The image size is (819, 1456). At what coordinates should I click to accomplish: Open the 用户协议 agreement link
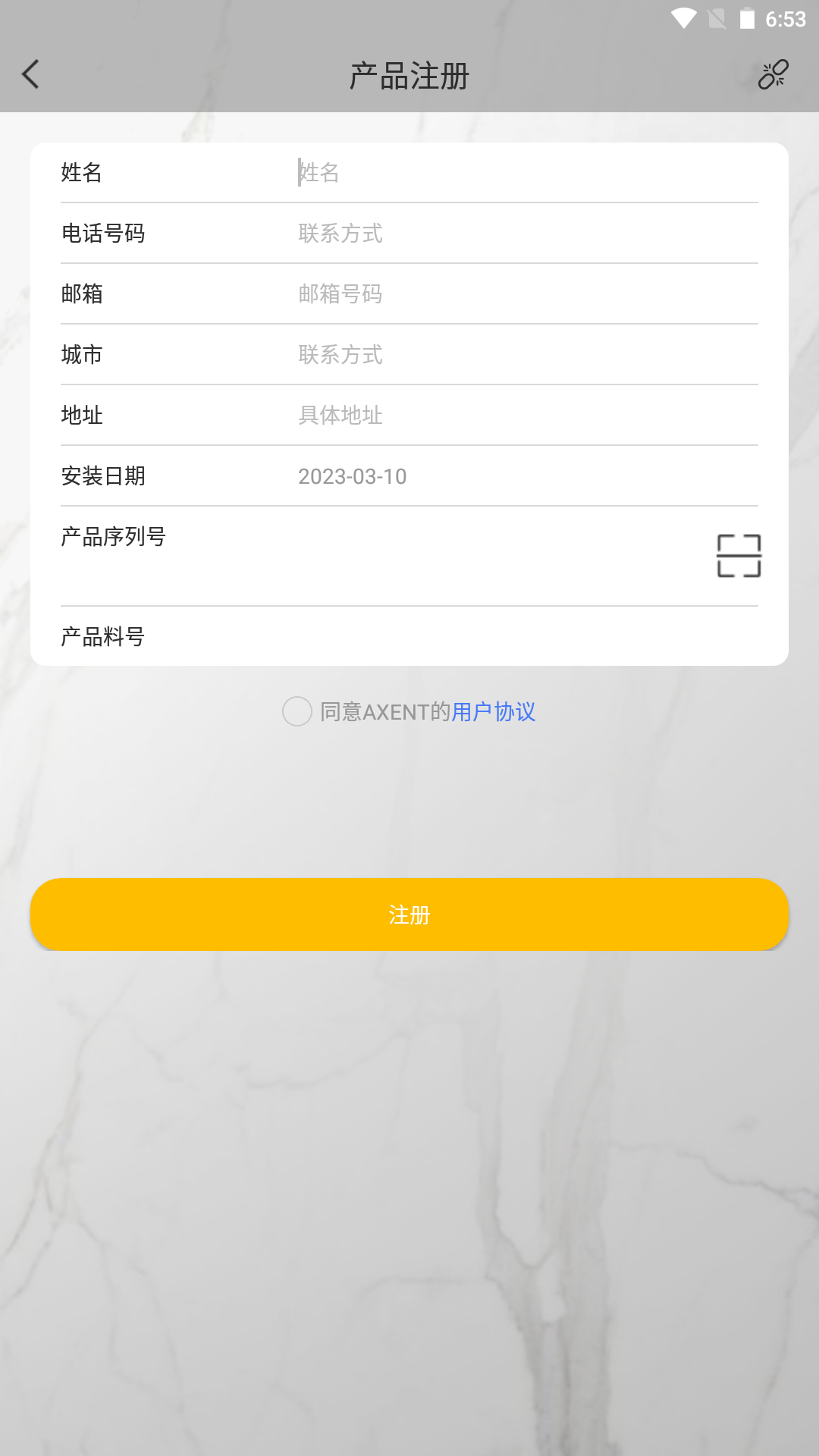pyautogui.click(x=493, y=712)
